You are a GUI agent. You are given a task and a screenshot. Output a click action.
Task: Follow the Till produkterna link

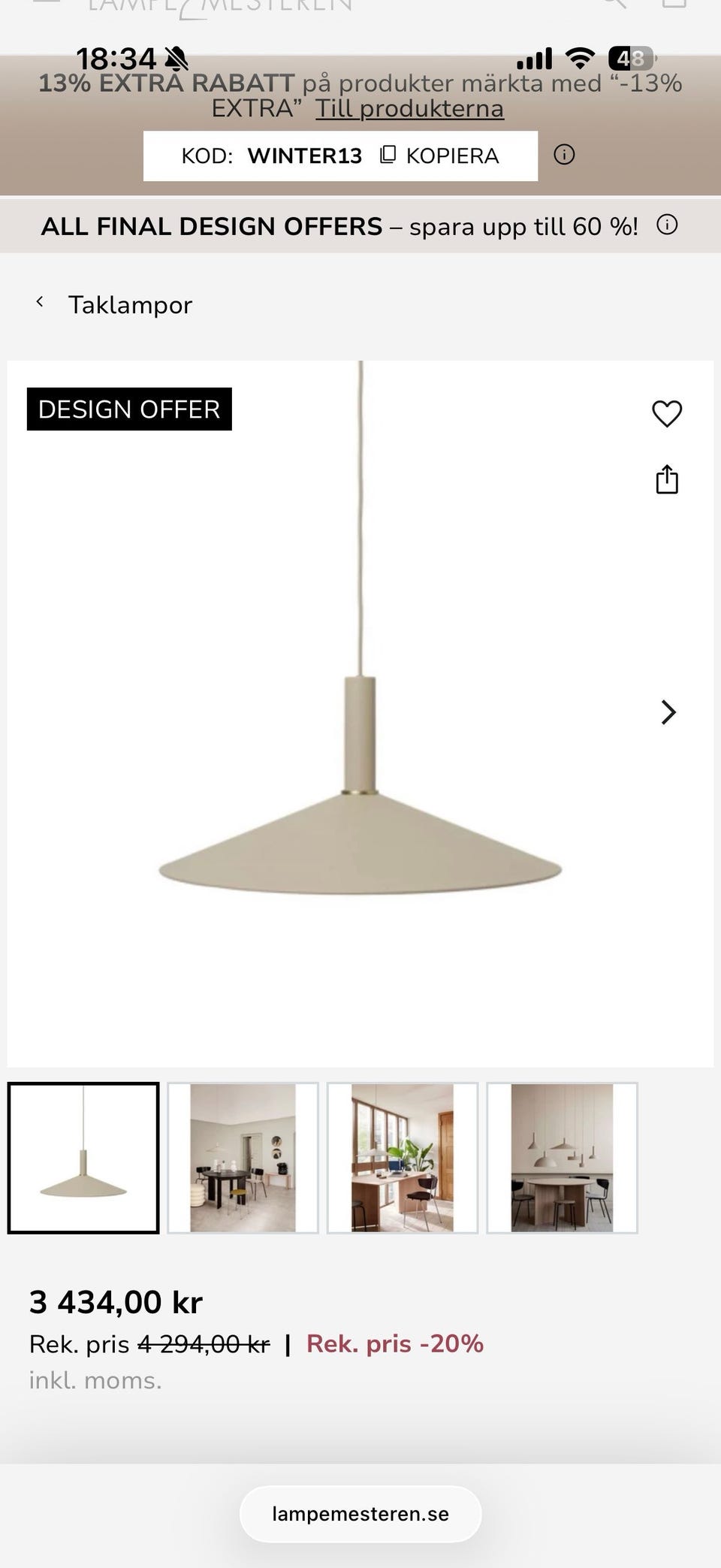[x=409, y=107]
